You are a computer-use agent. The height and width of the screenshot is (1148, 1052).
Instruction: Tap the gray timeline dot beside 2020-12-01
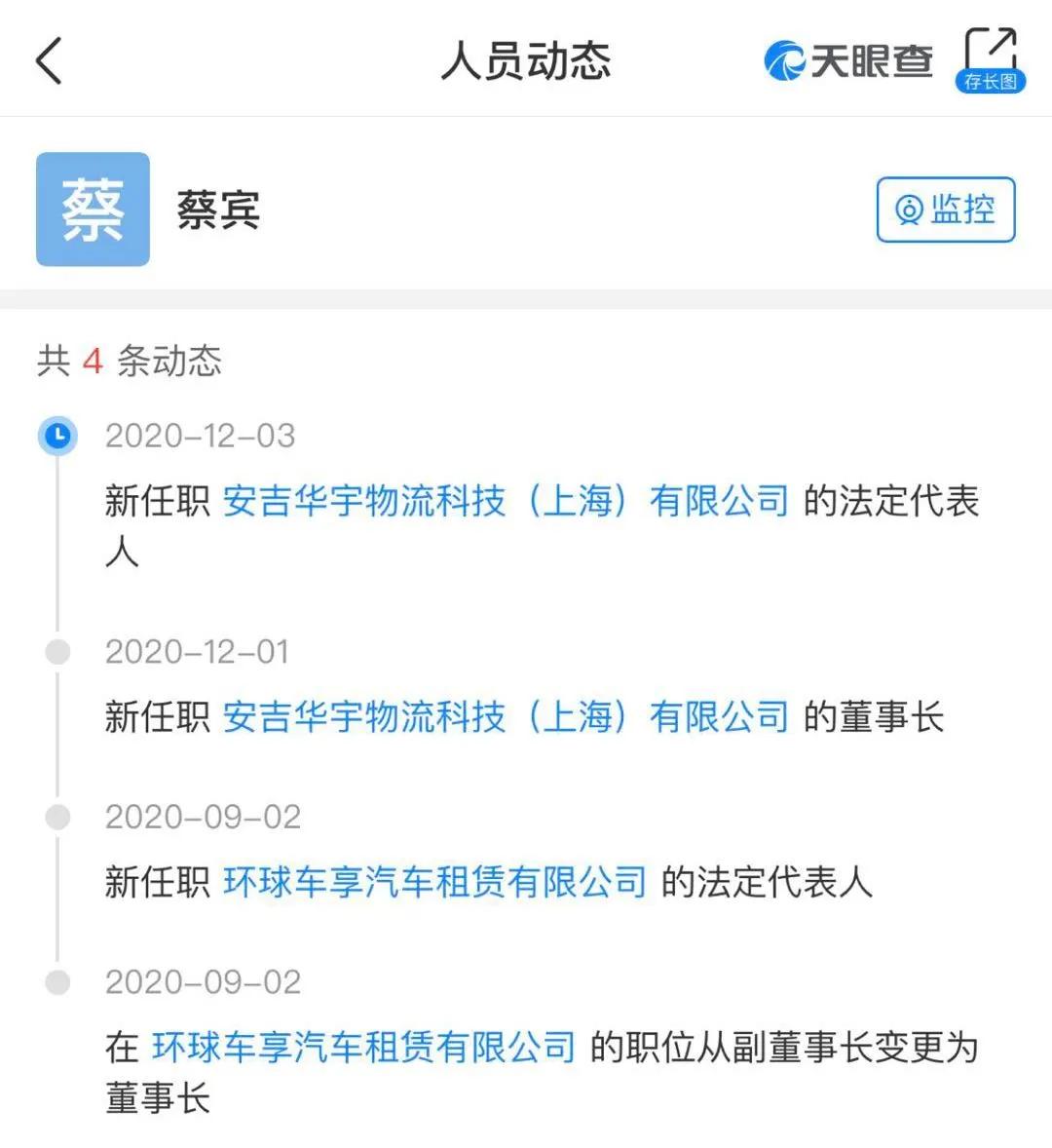pyautogui.click(x=58, y=652)
